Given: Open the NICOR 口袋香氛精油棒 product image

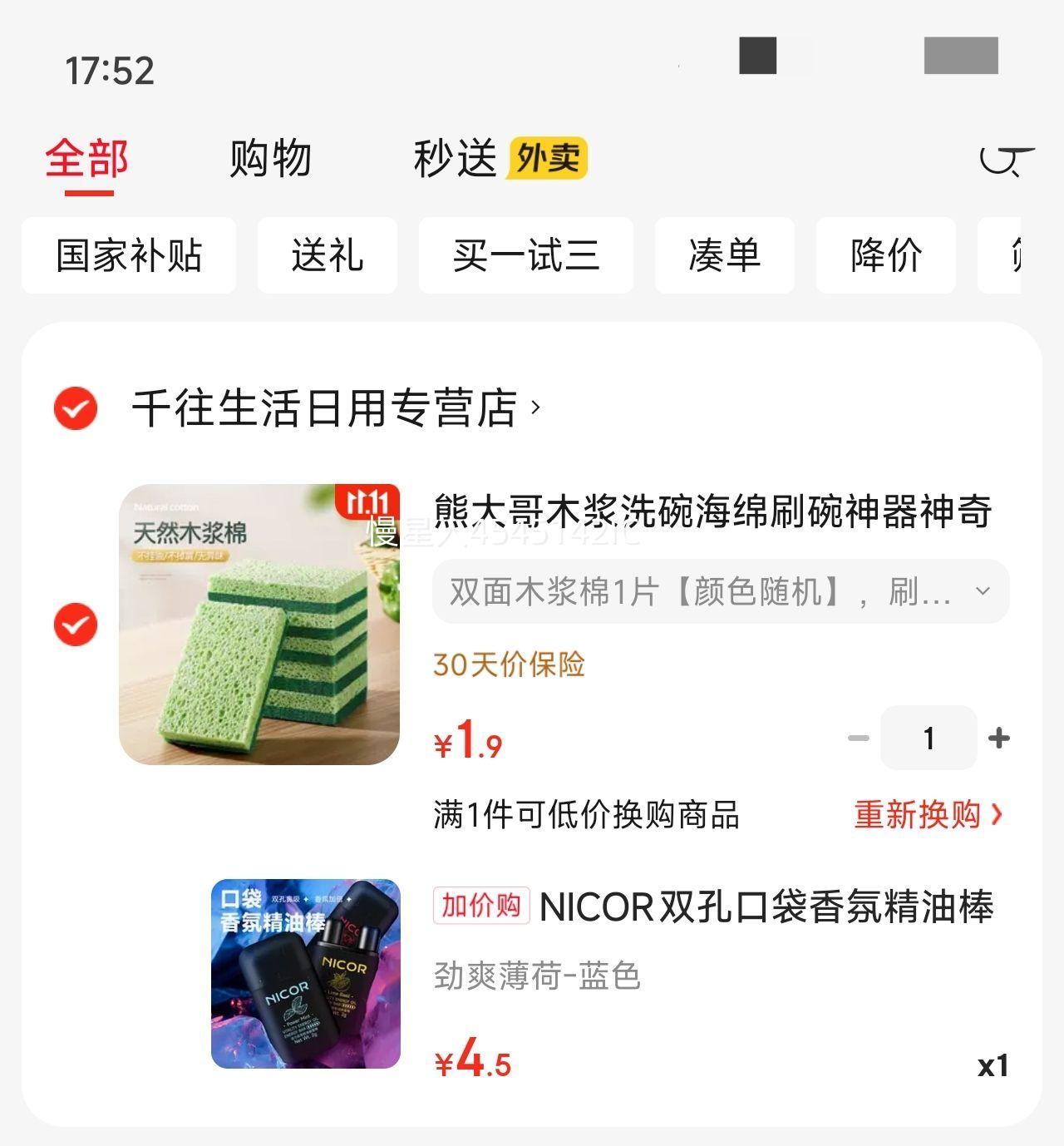Looking at the screenshot, I should tap(306, 974).
